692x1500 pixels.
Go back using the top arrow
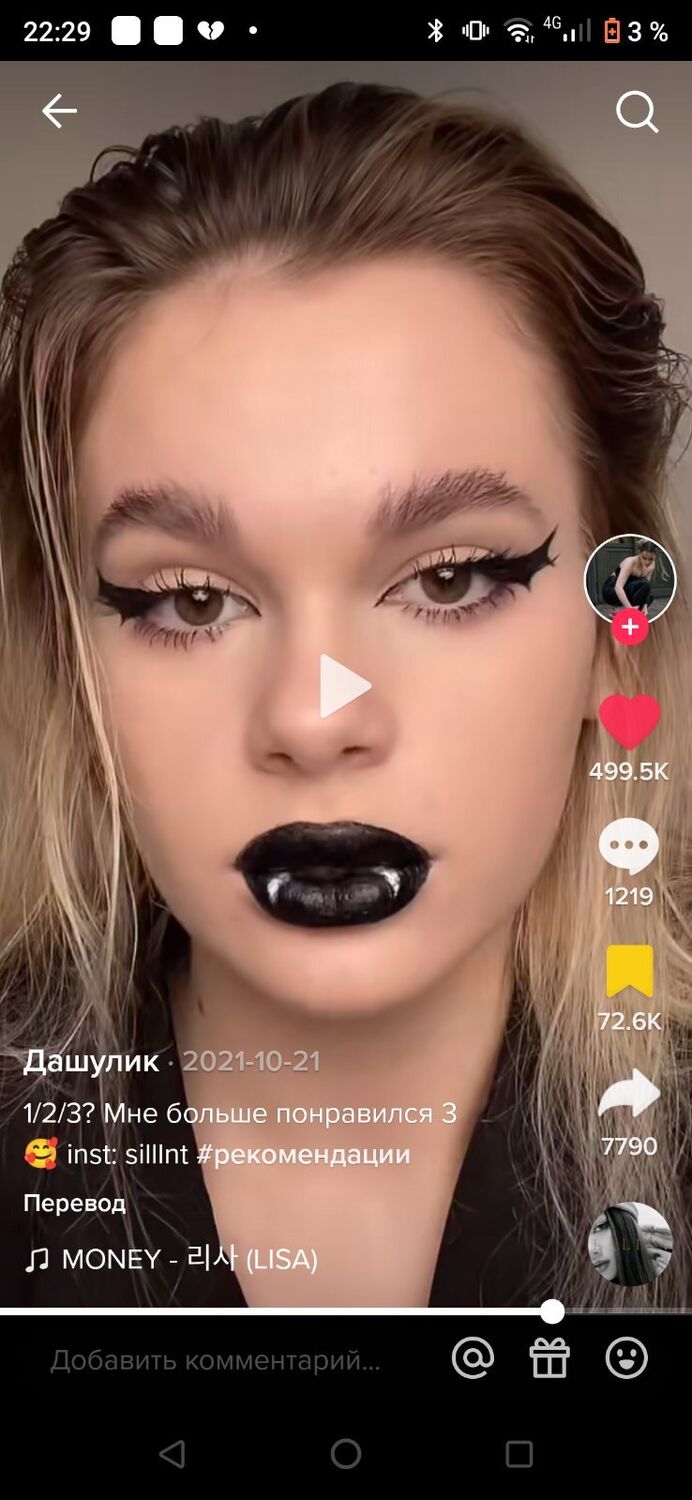click(x=59, y=111)
